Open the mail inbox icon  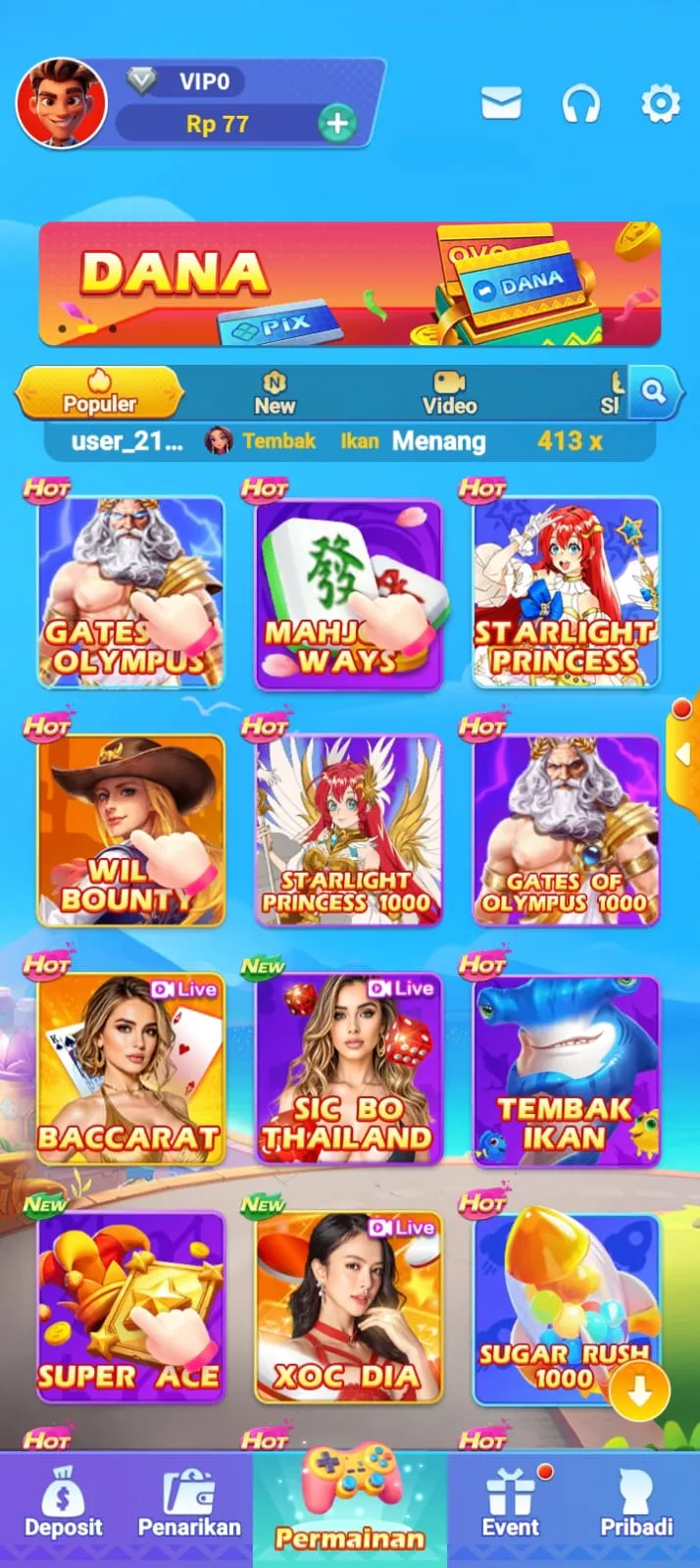tap(501, 103)
